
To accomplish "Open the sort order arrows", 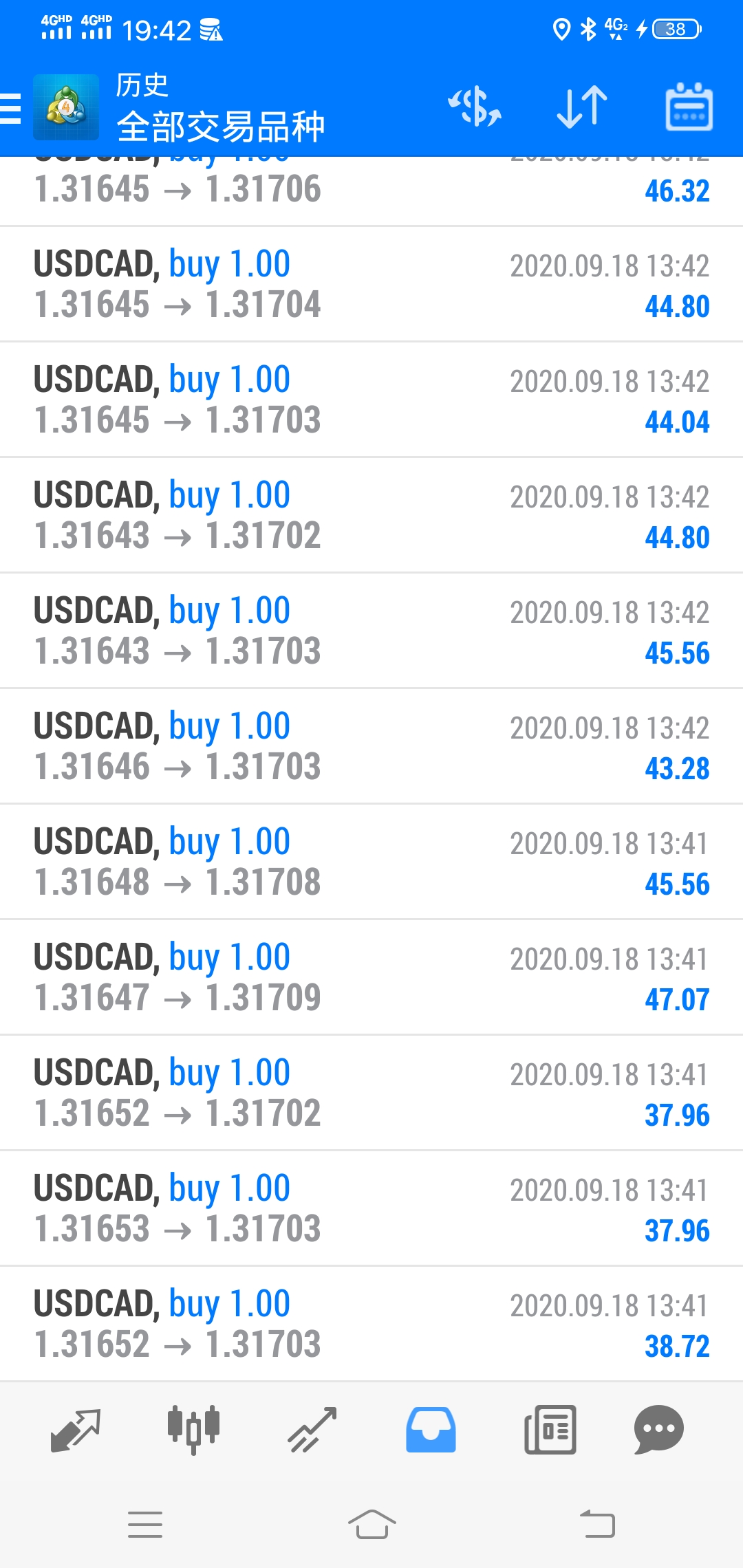I will pos(582,107).
